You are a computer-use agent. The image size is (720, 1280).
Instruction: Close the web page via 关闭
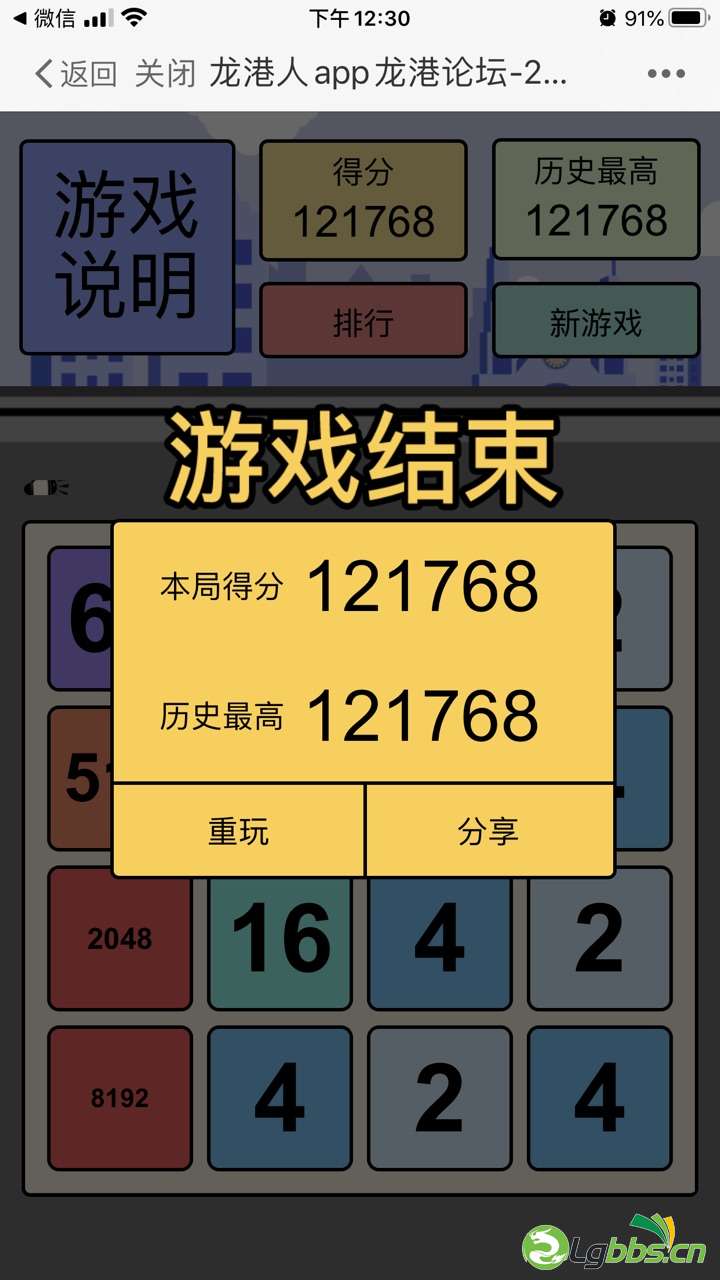(165, 74)
